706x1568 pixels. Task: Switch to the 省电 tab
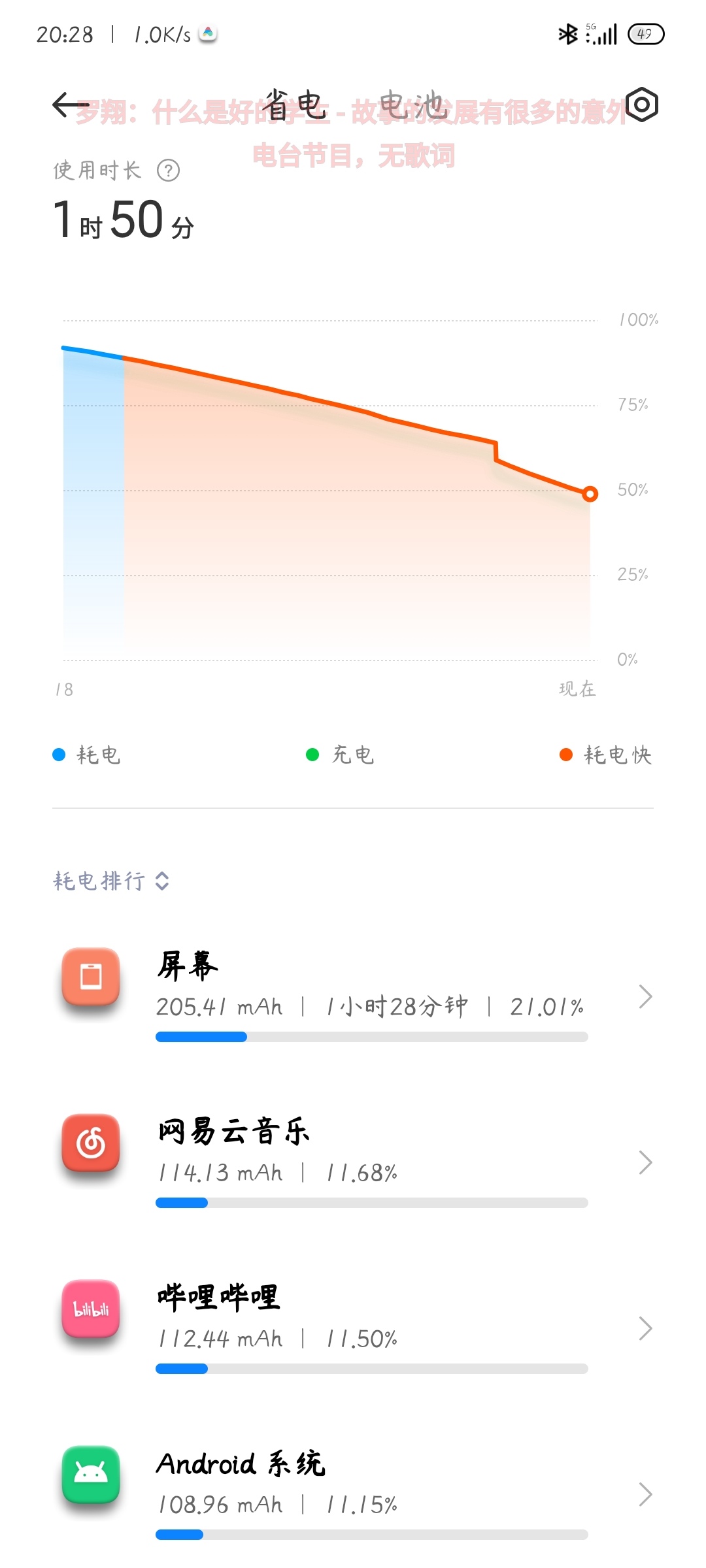[x=294, y=105]
